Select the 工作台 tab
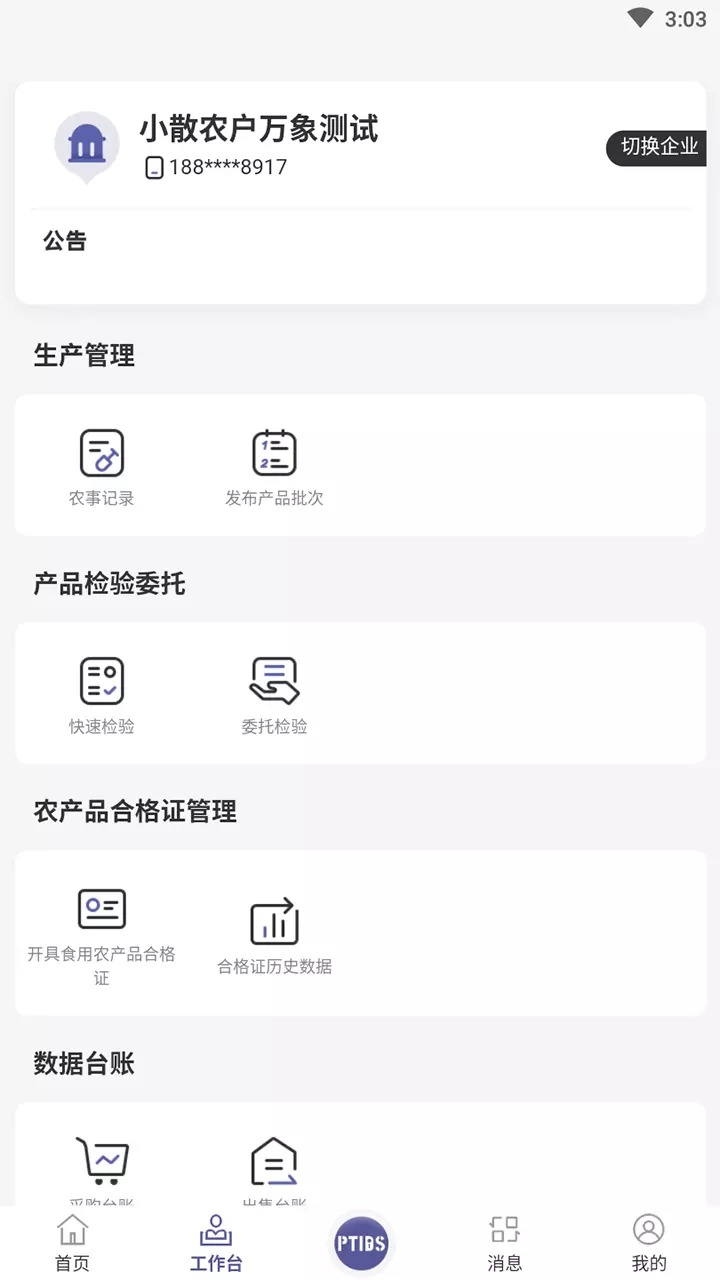The image size is (720, 1280). [x=216, y=1244]
